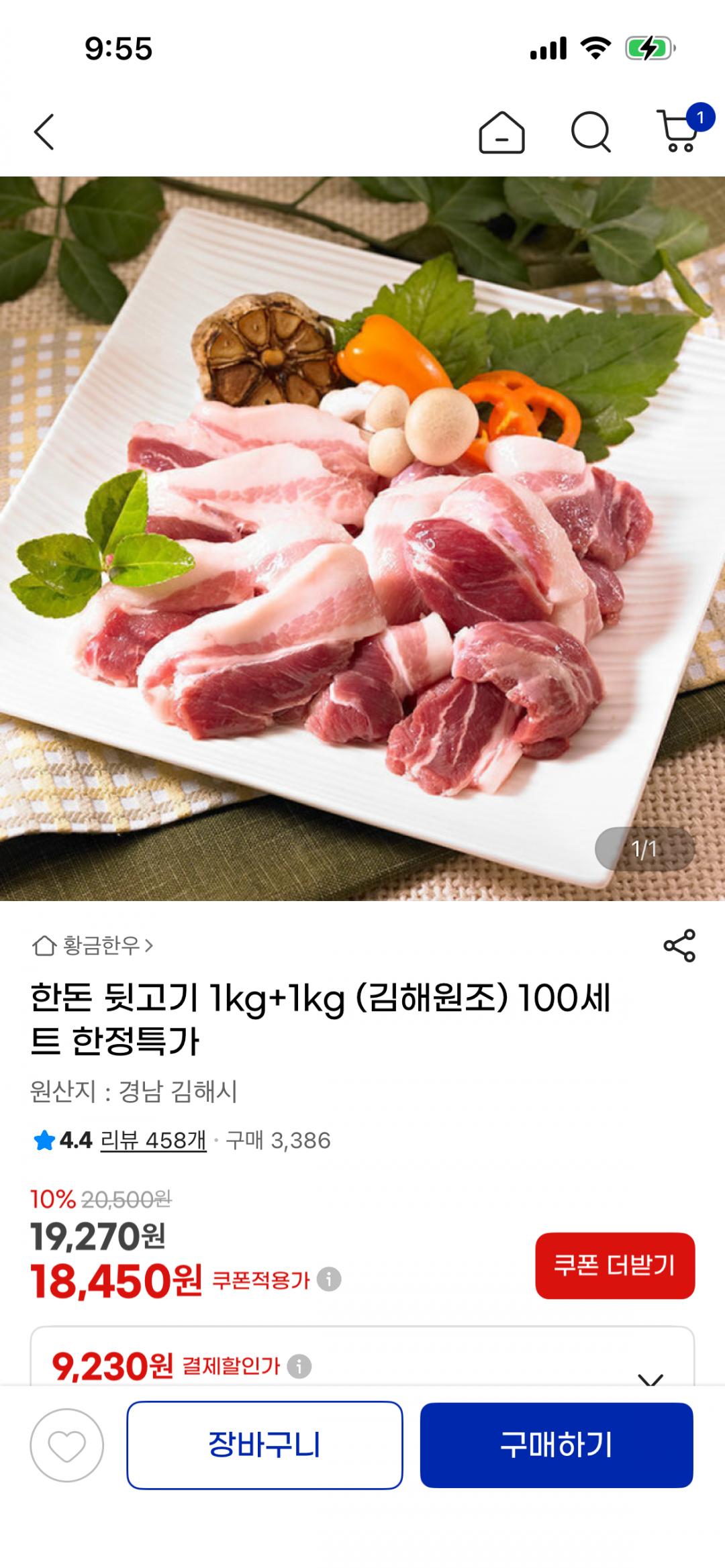The width and height of the screenshot is (725, 1568).
Task: Open the 황금한우 store page
Action: pos(93,946)
